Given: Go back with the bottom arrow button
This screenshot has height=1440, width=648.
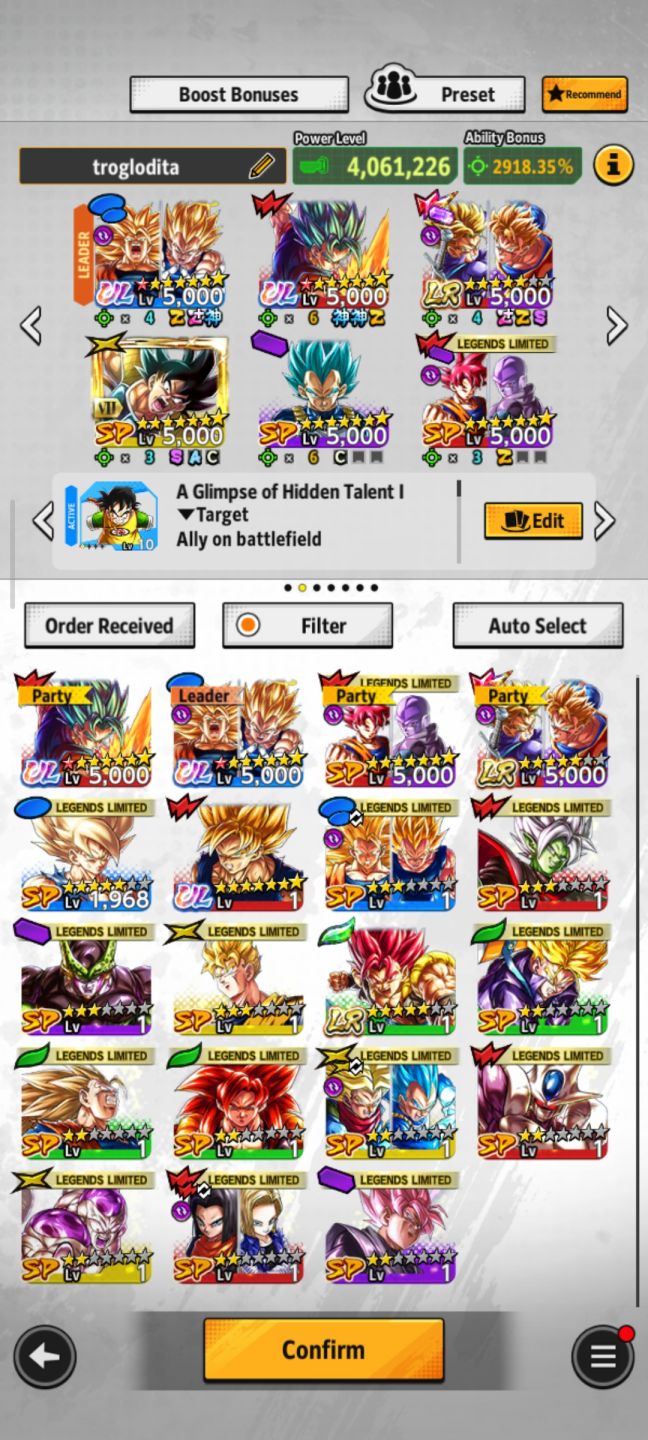Looking at the screenshot, I should (x=44, y=1357).
